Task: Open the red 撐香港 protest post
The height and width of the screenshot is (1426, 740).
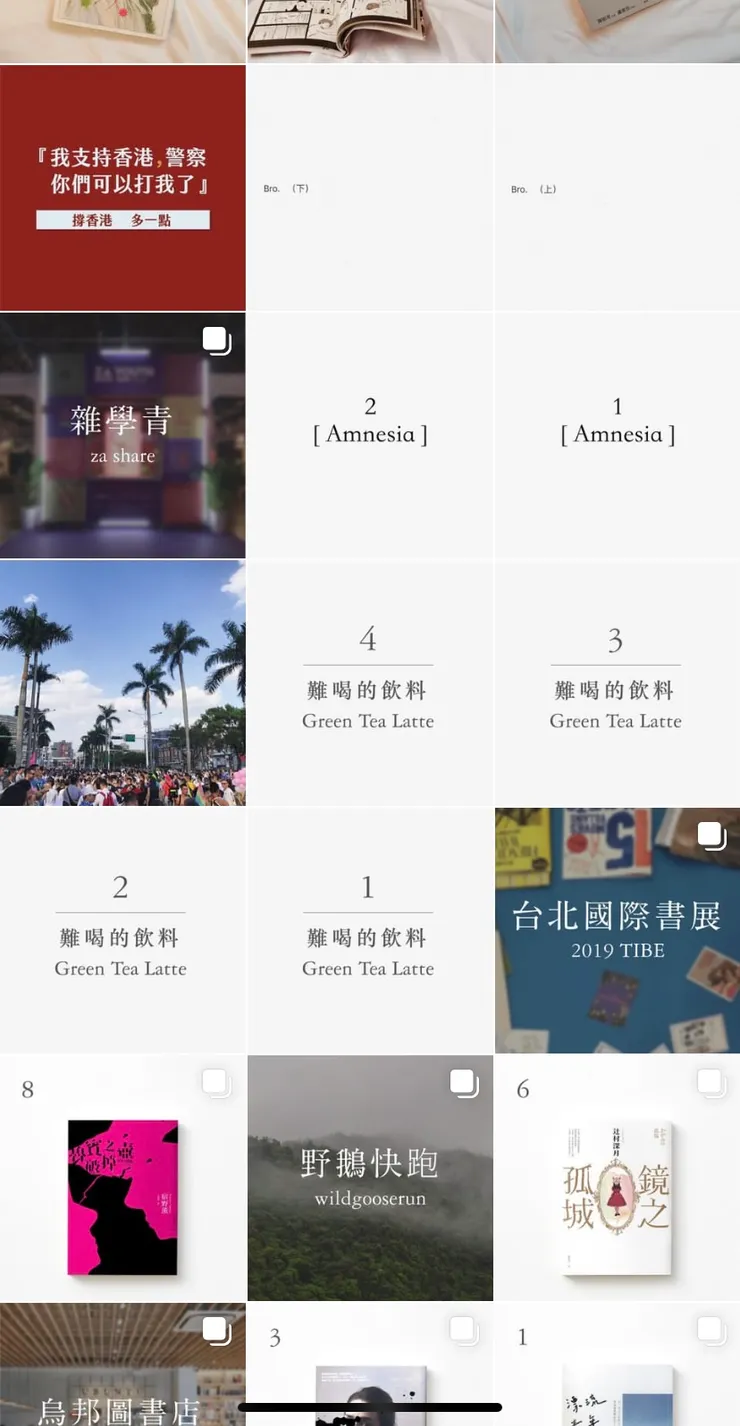Action: (x=122, y=187)
